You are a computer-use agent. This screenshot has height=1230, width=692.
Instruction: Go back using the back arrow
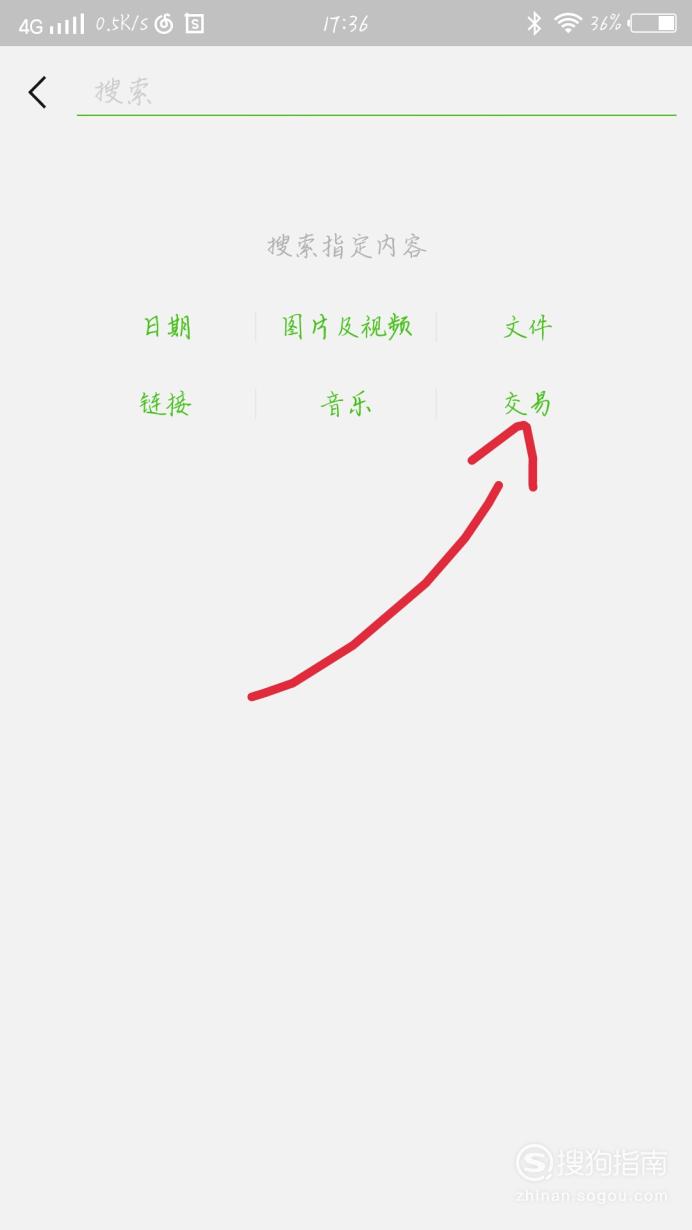37,92
